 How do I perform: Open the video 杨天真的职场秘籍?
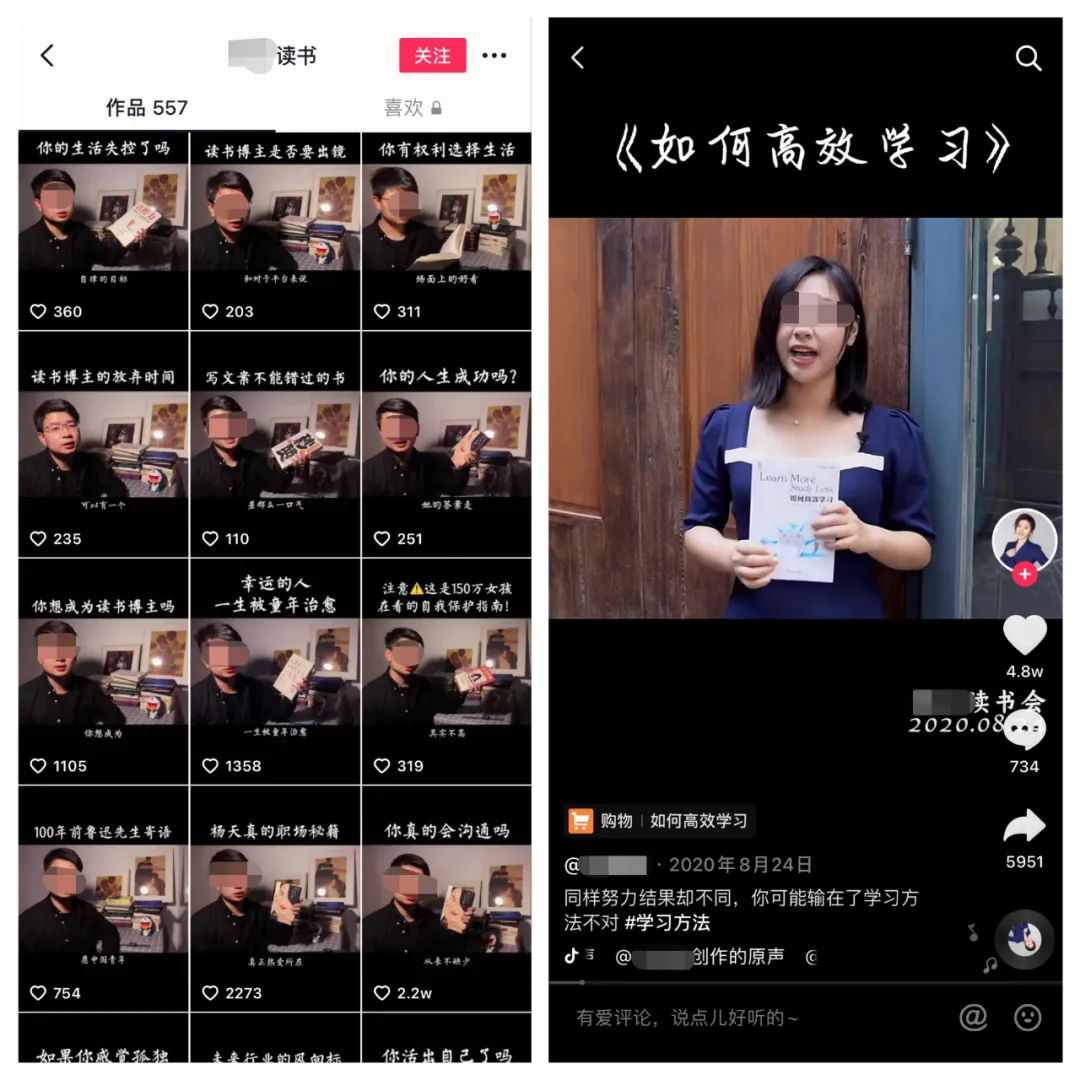(275, 900)
